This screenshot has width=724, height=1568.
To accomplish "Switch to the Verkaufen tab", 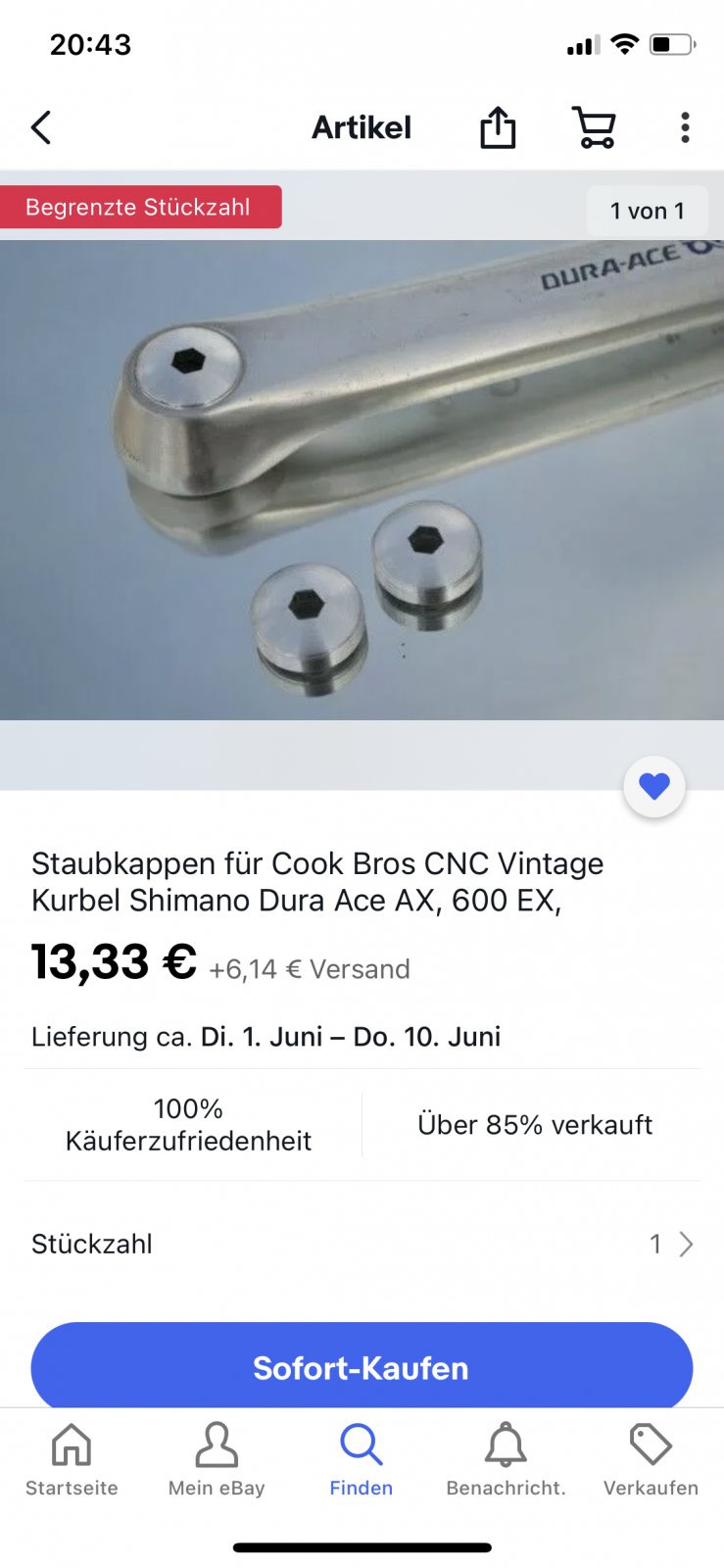I will tap(651, 1460).
